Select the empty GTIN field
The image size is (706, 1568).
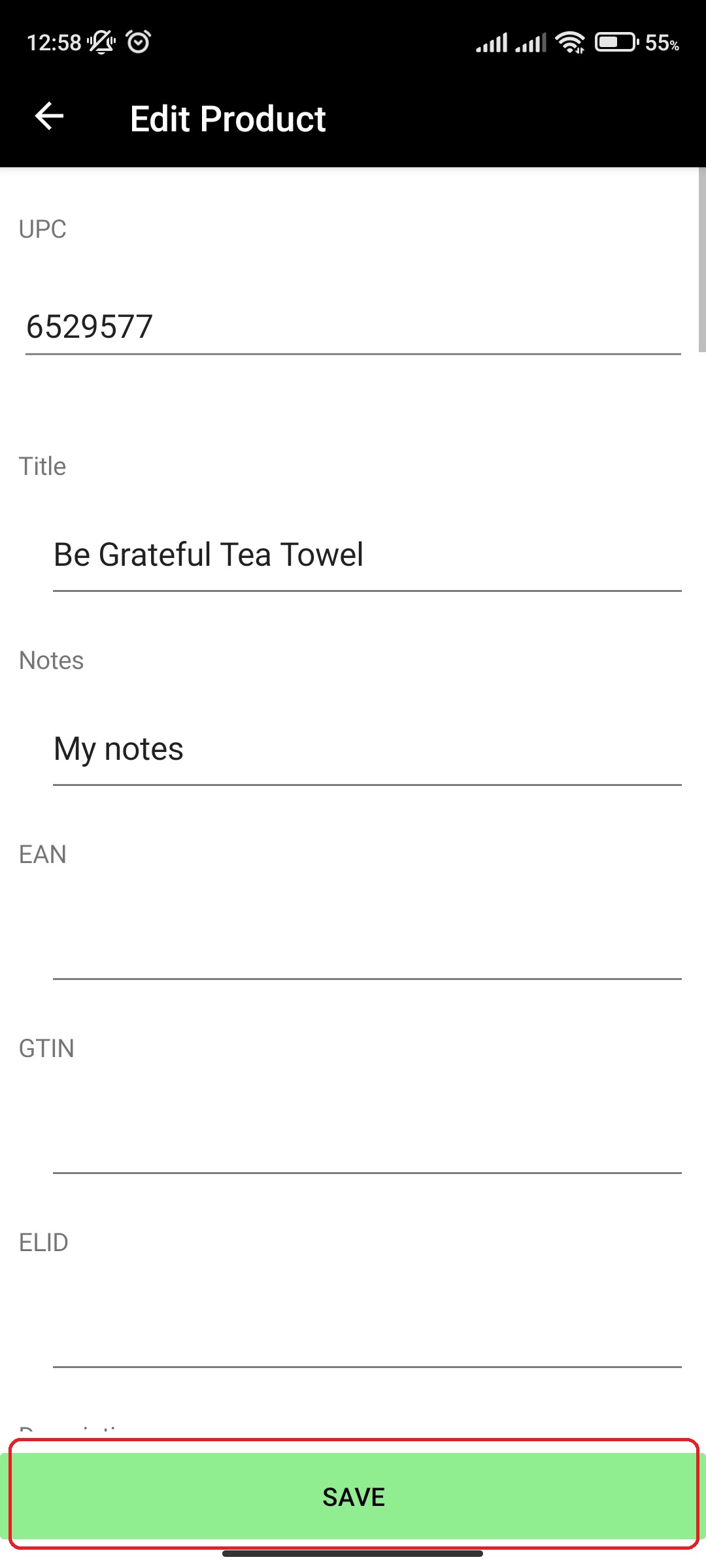click(366, 1138)
